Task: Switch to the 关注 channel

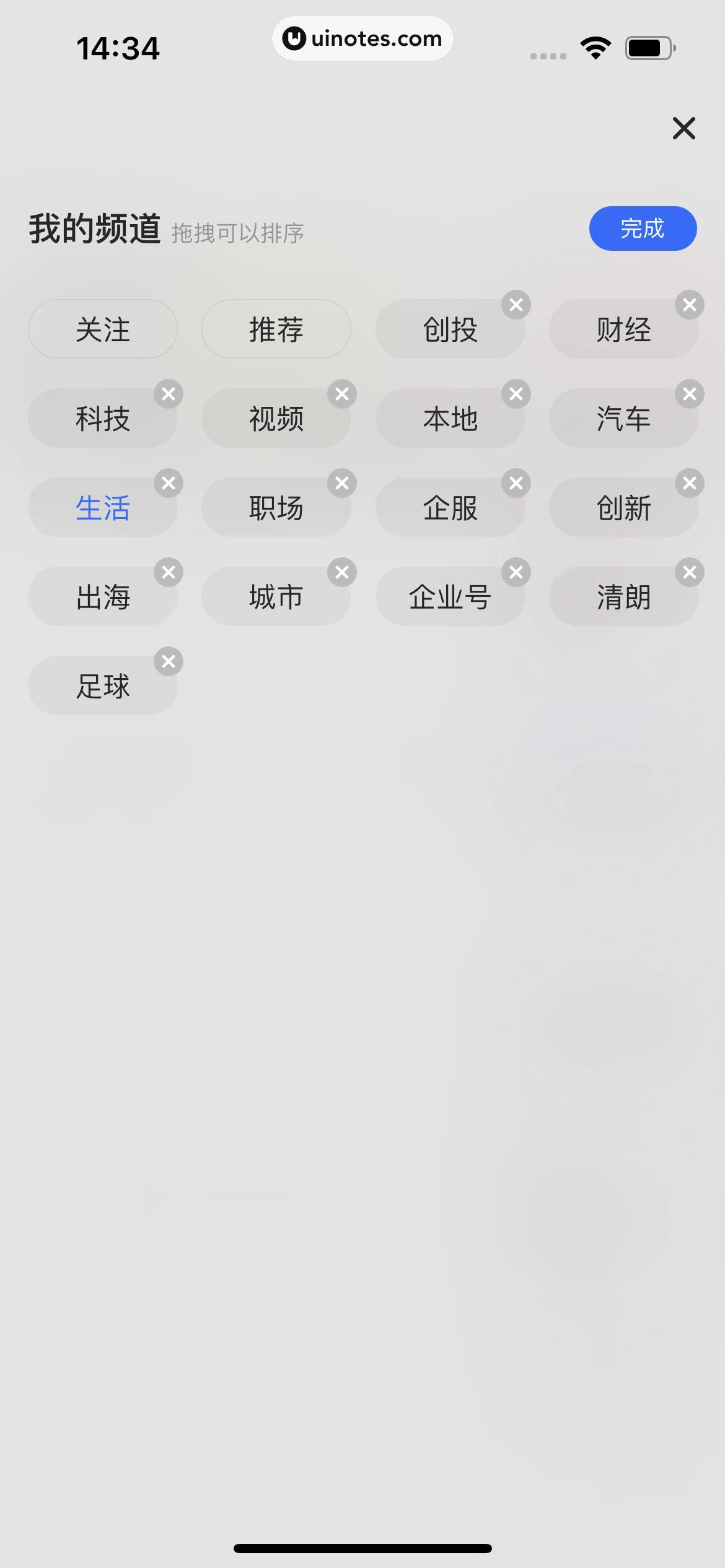Action: tap(103, 329)
